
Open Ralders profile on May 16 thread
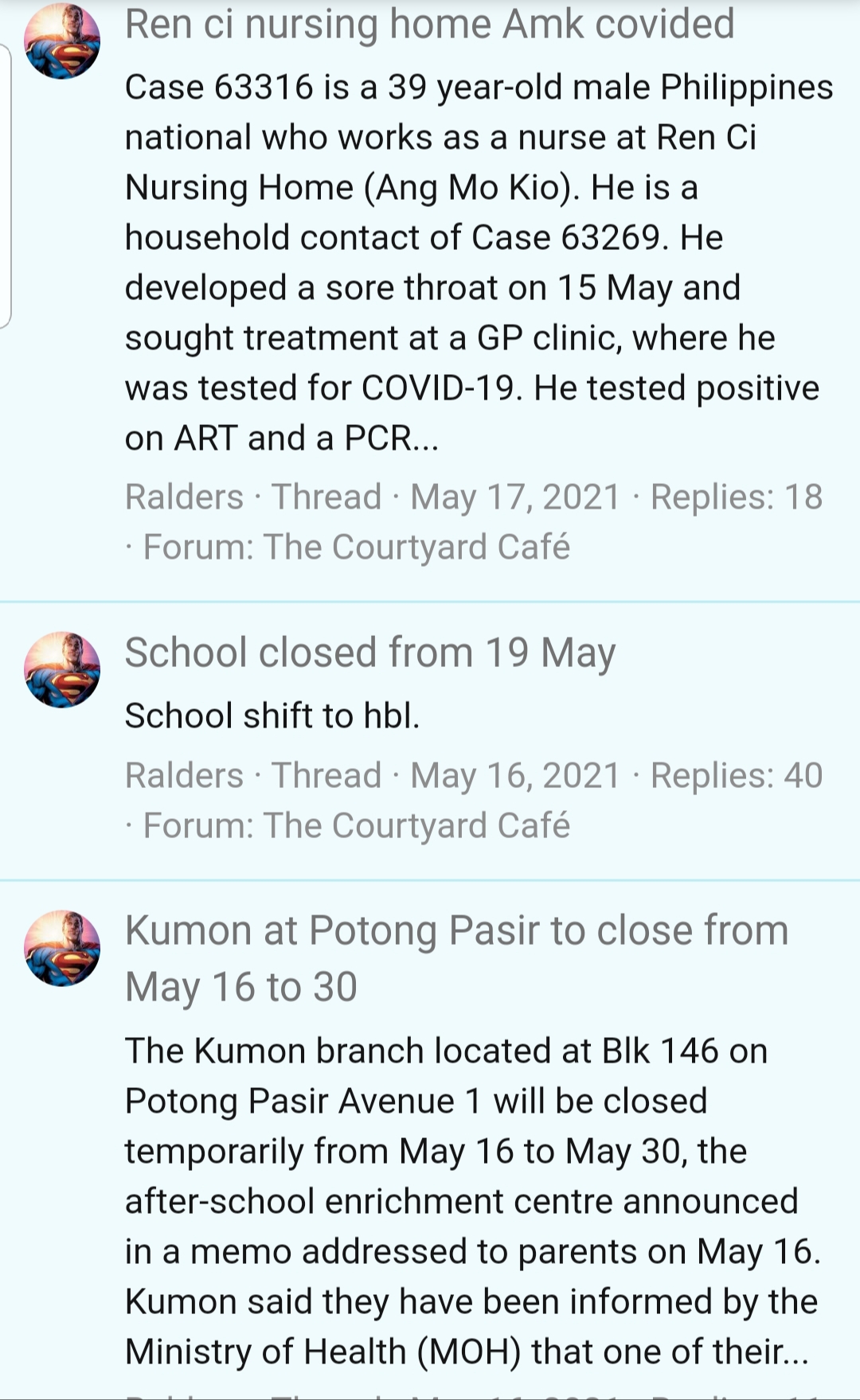[x=184, y=776]
